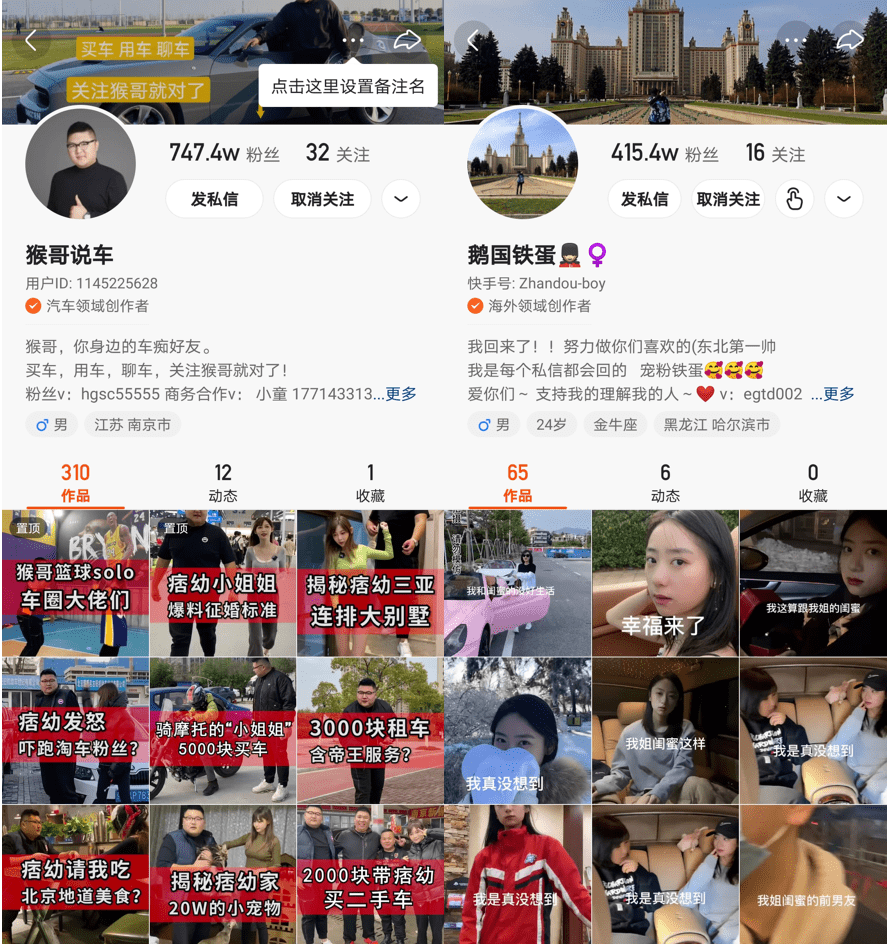The width and height of the screenshot is (887, 944).
Task: Switch to 鹅国铁蛋 动态 tab with 6
Action: [665, 482]
